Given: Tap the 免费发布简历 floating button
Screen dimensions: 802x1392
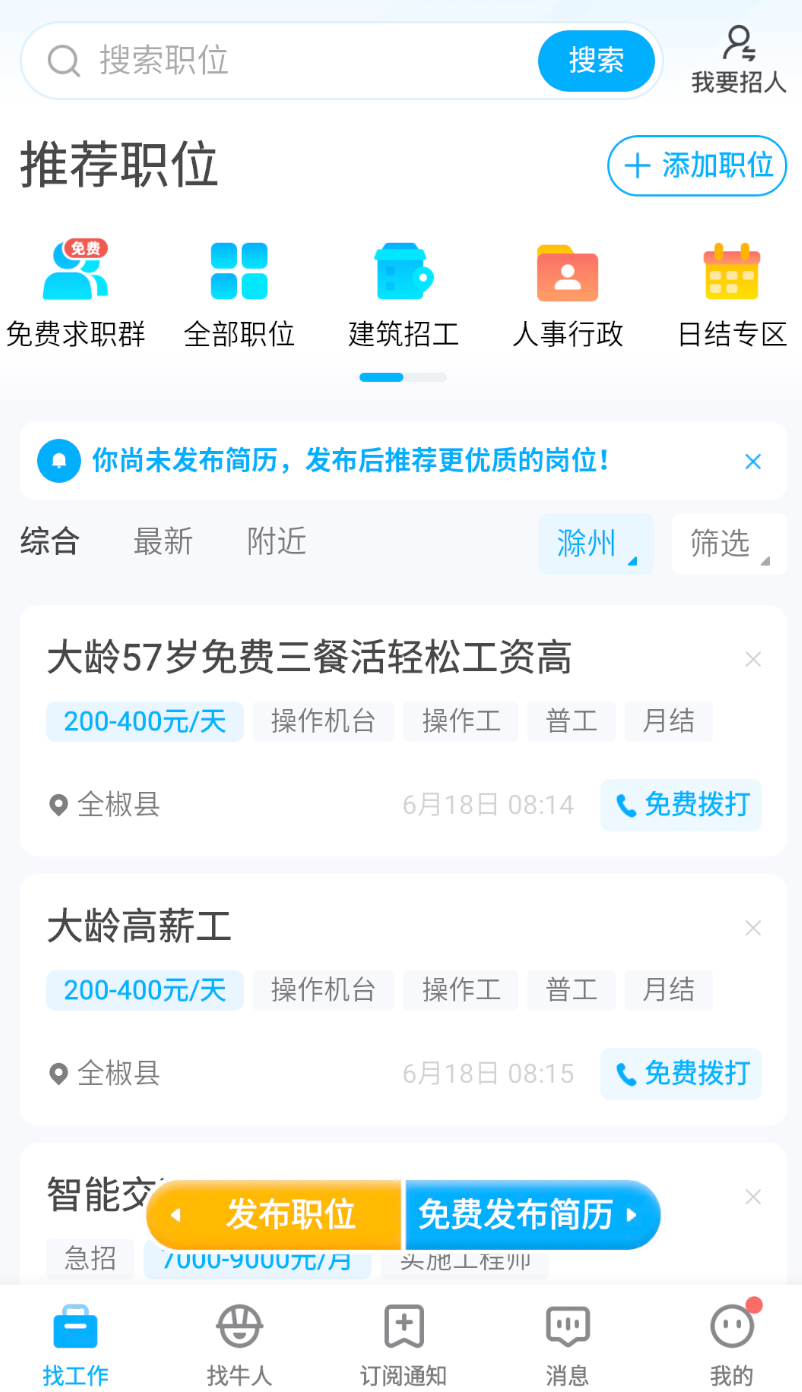Looking at the screenshot, I should click(x=530, y=1215).
